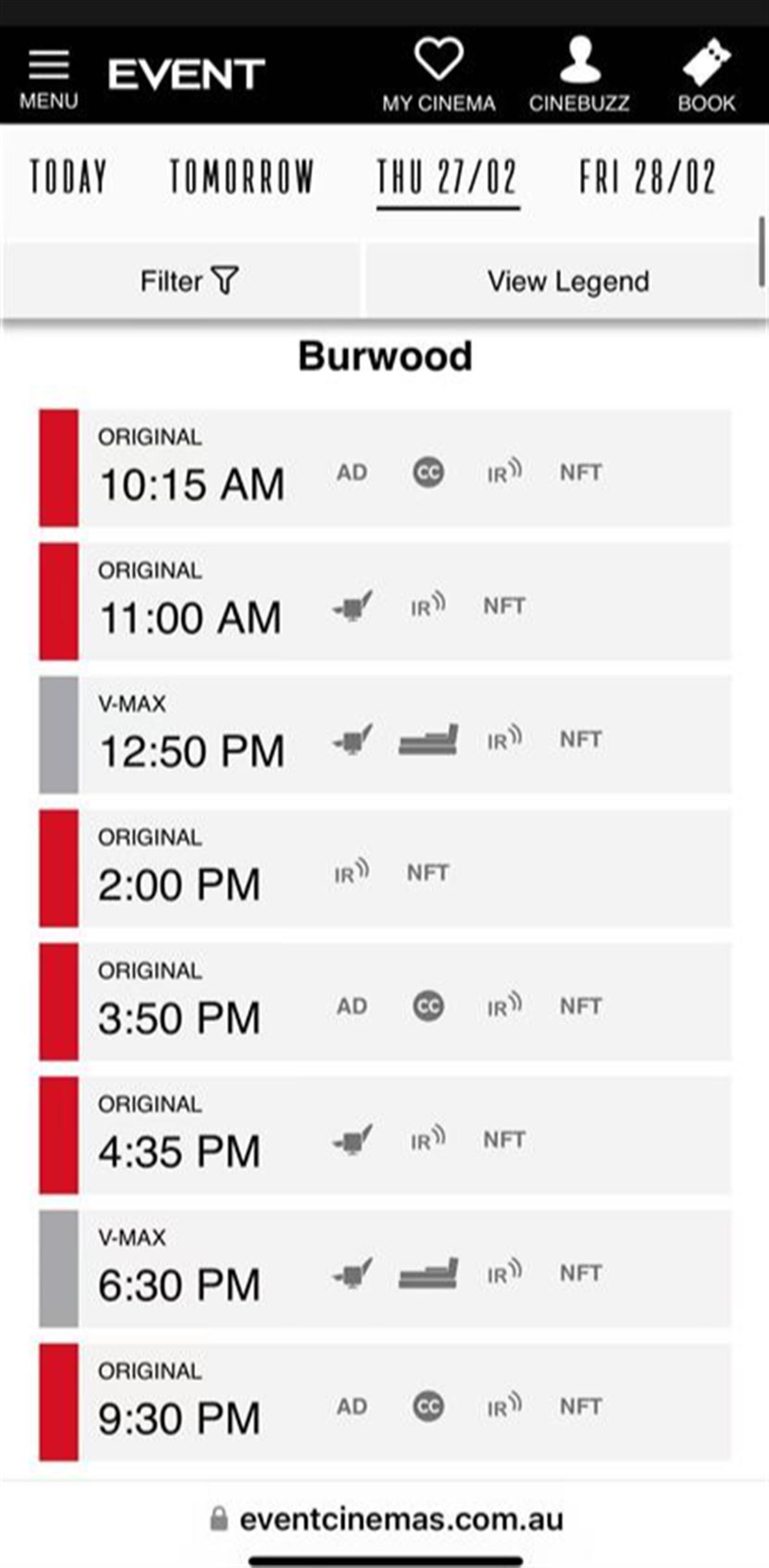Open the session Filter
Screen dimensions: 769x1568
coord(188,281)
